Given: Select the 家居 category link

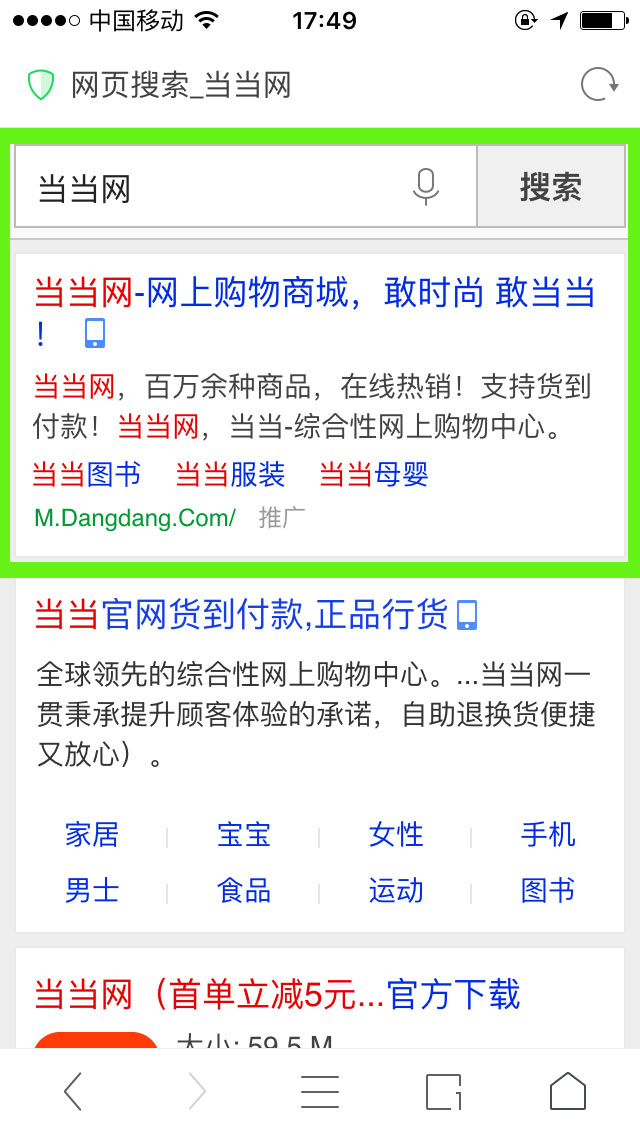Looking at the screenshot, I should [x=92, y=835].
